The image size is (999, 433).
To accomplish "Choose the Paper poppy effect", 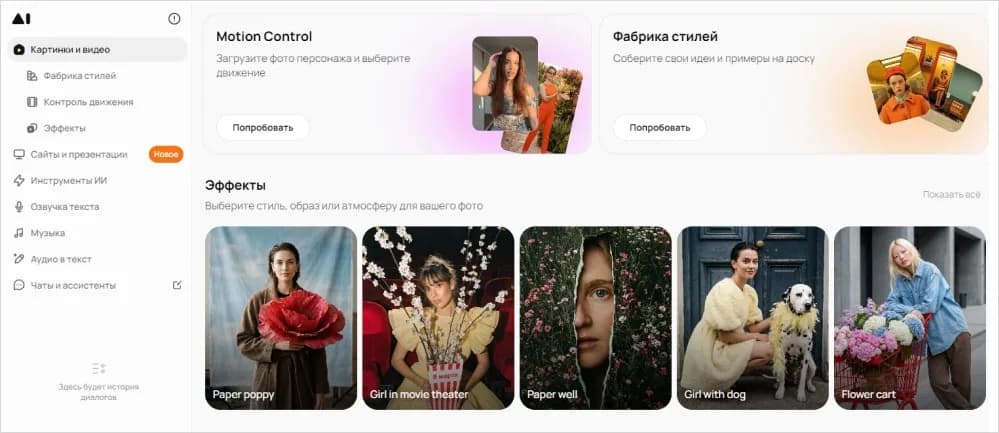I will coord(281,317).
